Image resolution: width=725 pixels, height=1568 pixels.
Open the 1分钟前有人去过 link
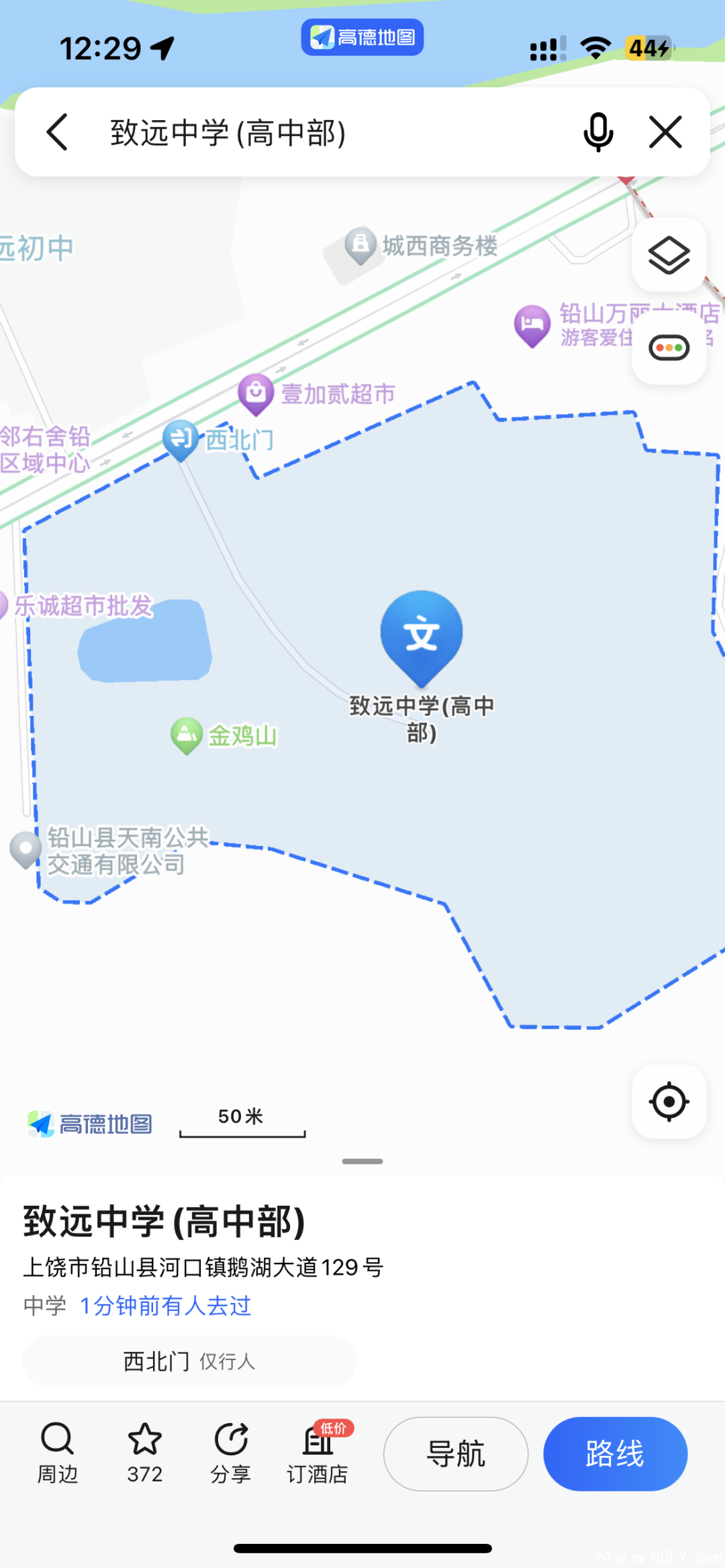(165, 1306)
